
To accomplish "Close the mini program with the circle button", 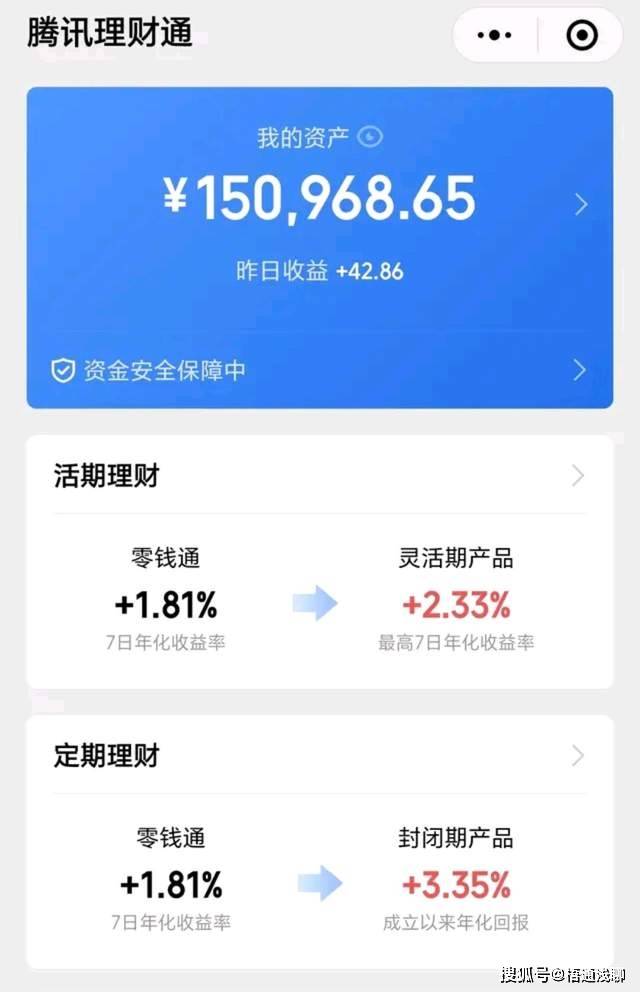I will (x=581, y=36).
